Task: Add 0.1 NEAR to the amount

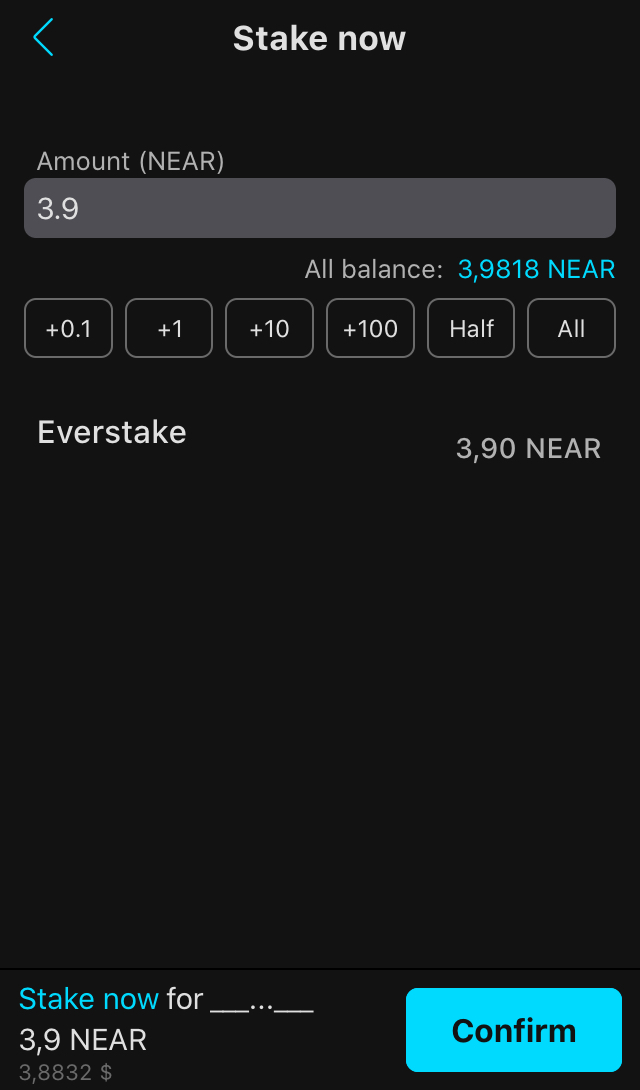Action: coord(68,328)
